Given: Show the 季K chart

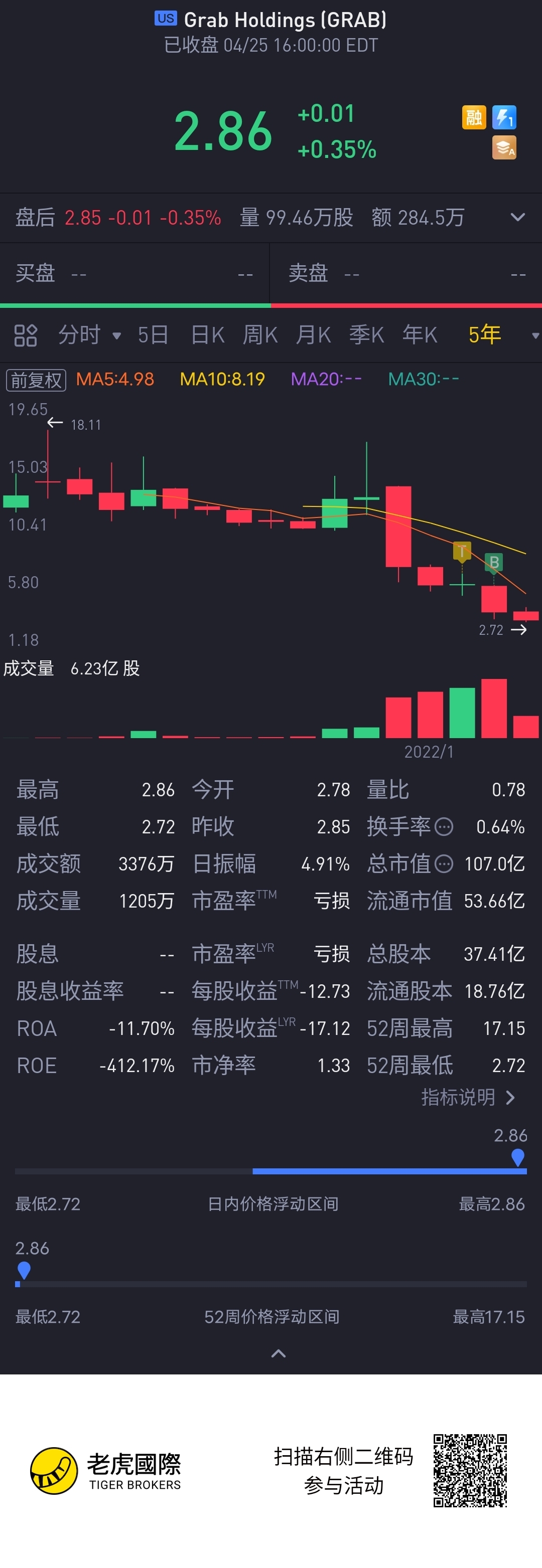Looking at the screenshot, I should [x=366, y=335].
